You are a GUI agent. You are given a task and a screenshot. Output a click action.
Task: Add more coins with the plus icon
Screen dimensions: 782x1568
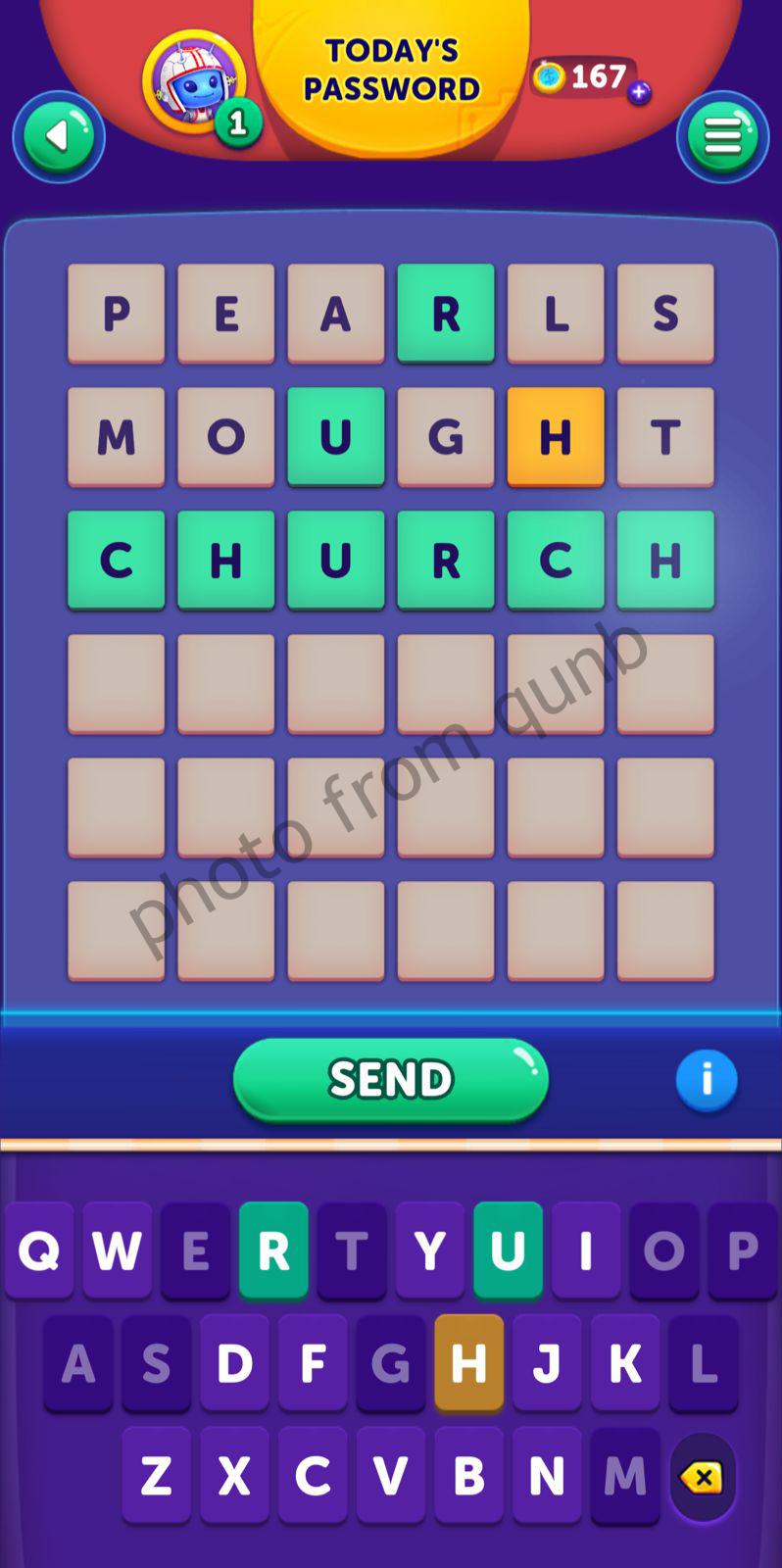[x=639, y=93]
